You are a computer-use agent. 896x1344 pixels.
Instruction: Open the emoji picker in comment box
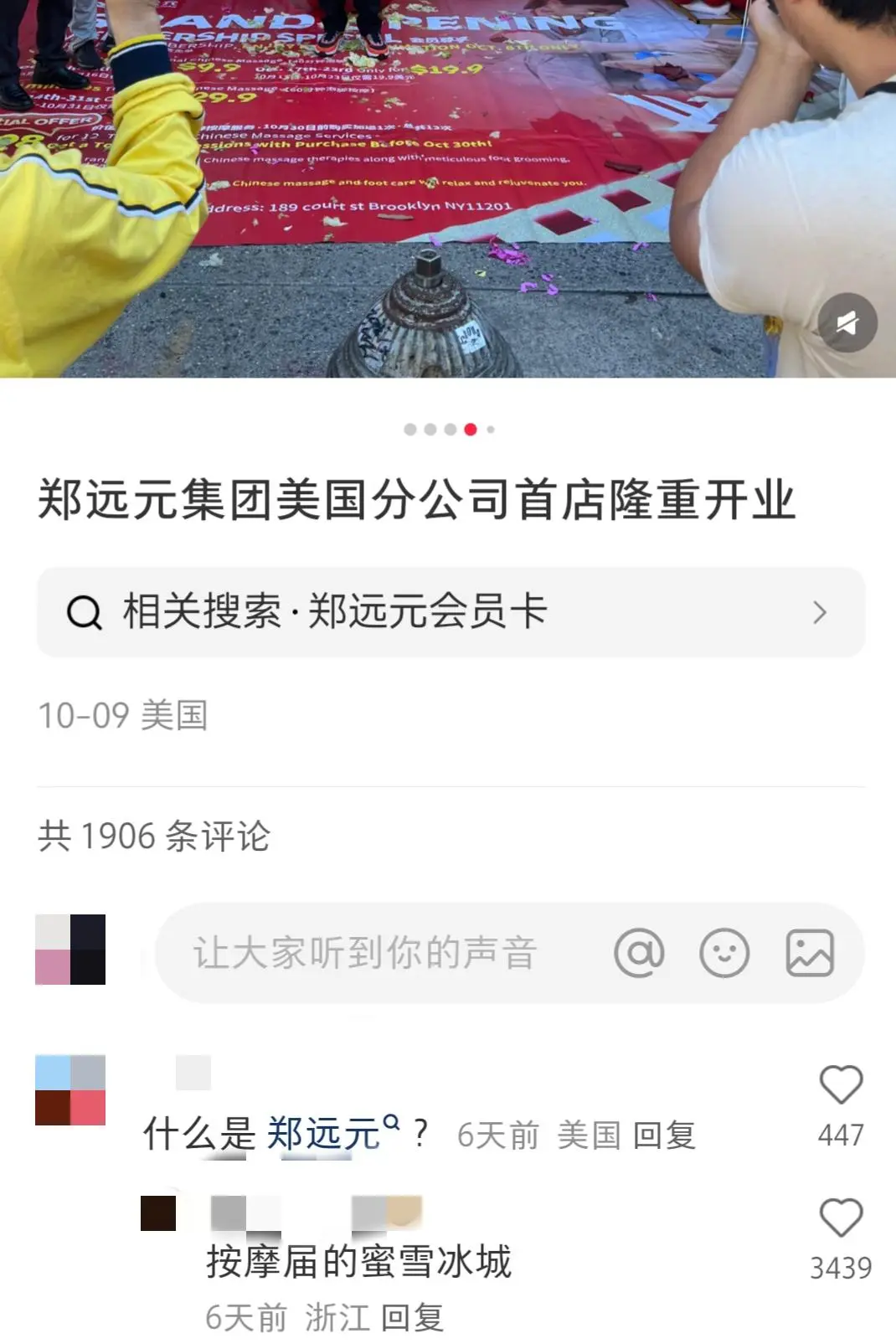pyautogui.click(x=724, y=953)
